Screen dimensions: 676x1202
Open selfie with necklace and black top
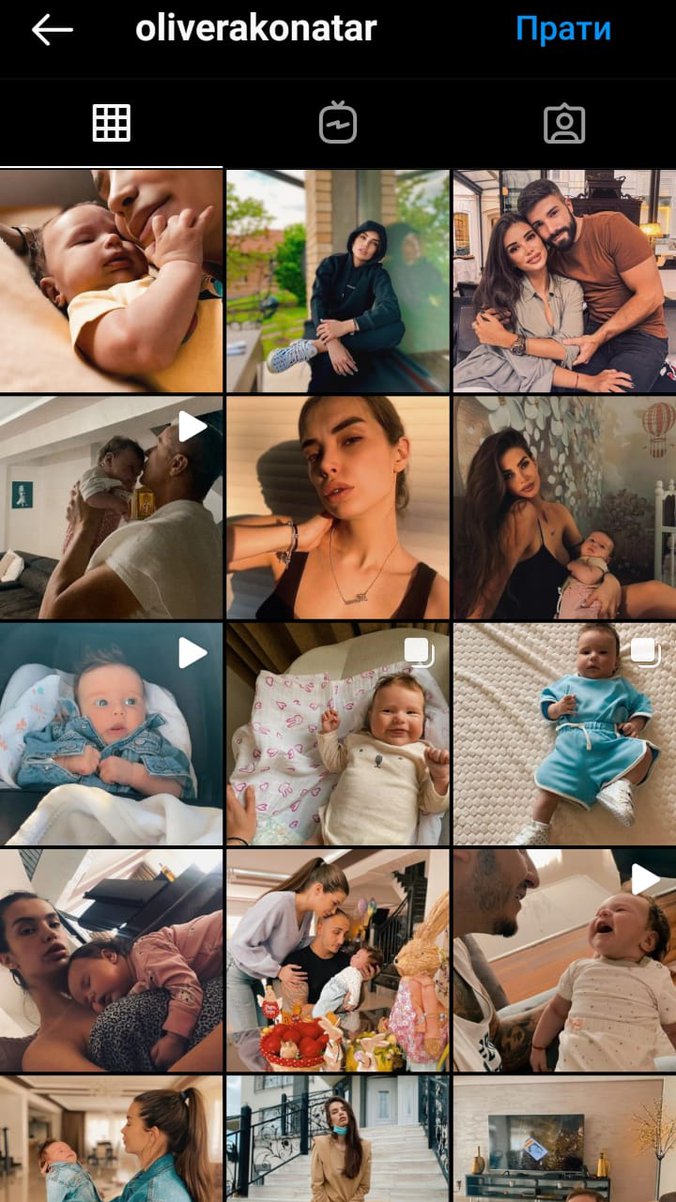[338, 508]
